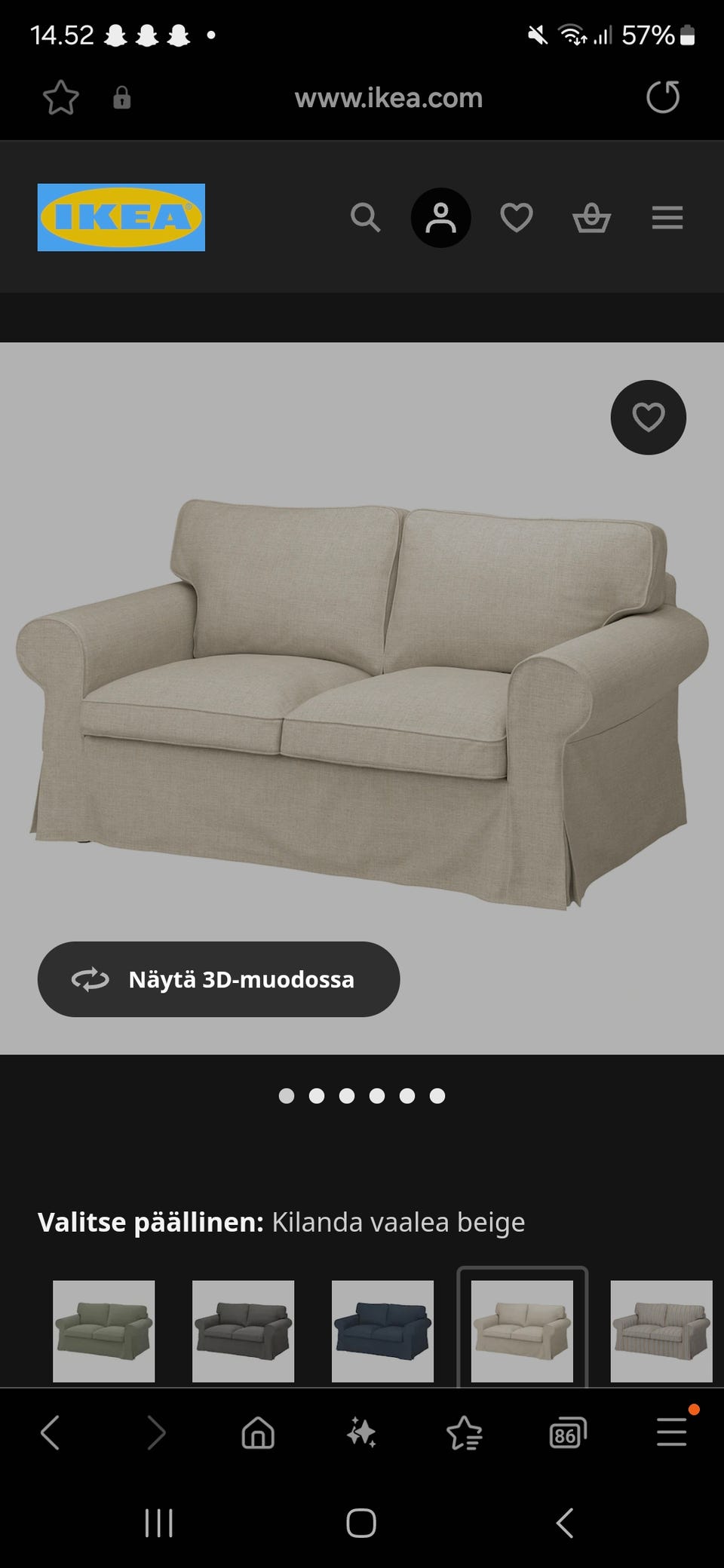
Task: Open the IKEA search icon
Action: click(x=366, y=218)
